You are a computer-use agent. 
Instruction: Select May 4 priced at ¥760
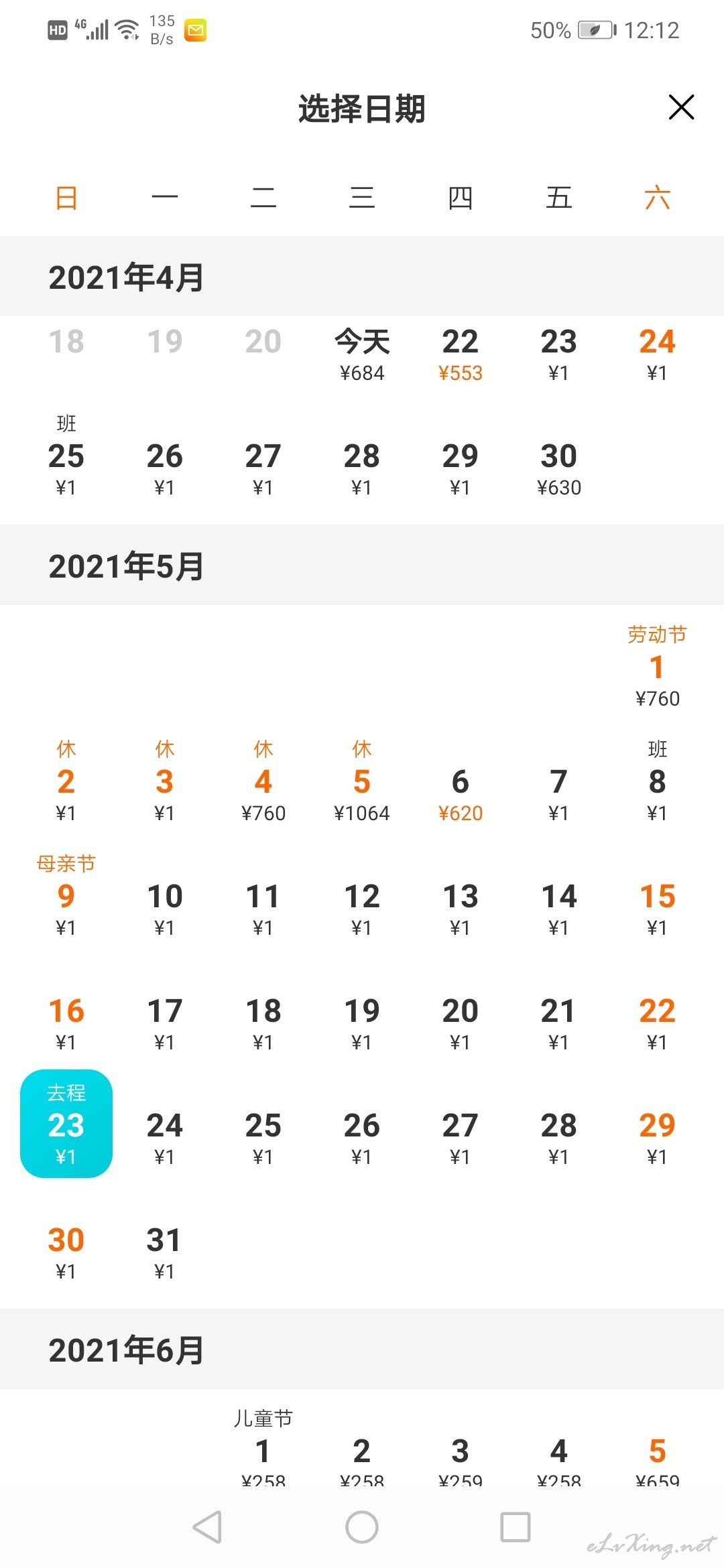pyautogui.click(x=263, y=781)
